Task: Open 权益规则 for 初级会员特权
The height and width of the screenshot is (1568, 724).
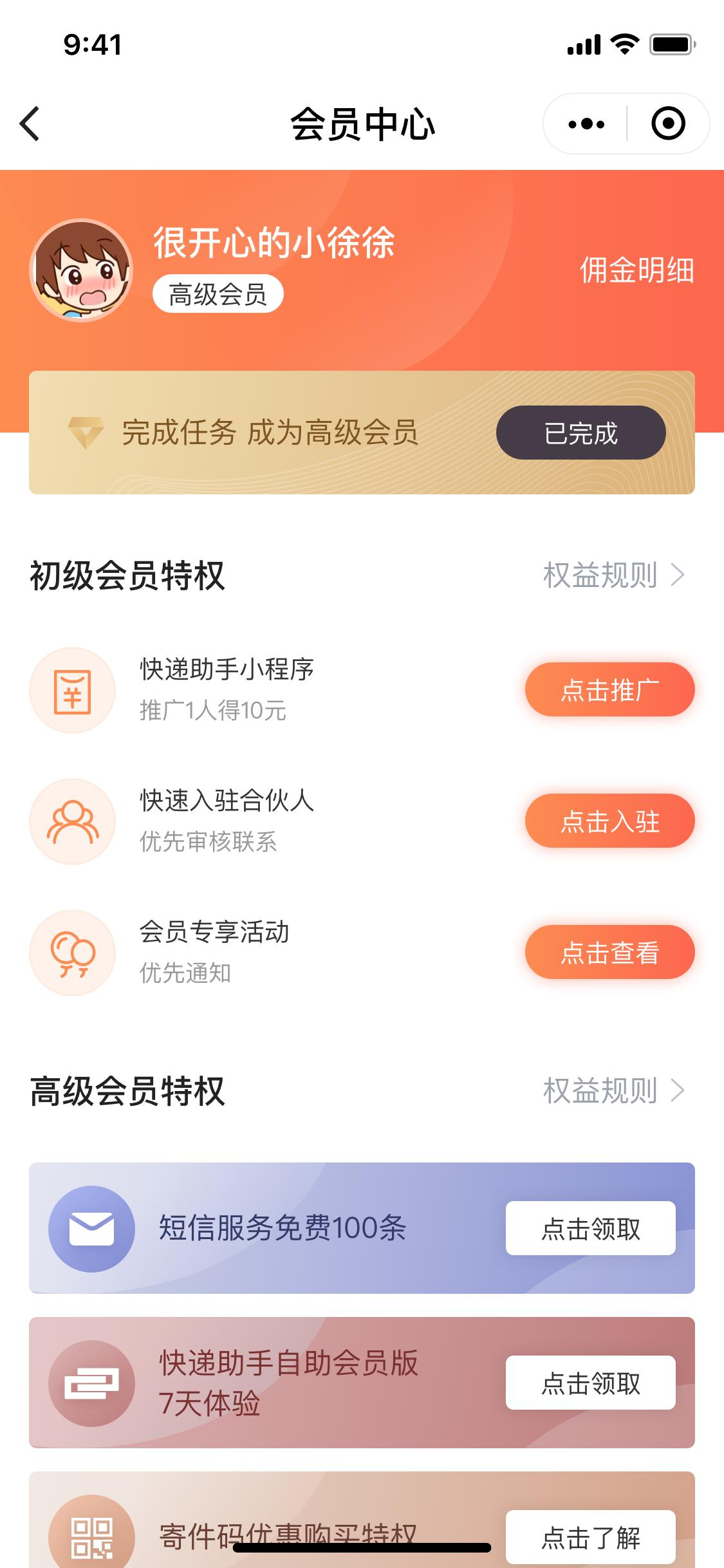Action: pyautogui.click(x=613, y=575)
